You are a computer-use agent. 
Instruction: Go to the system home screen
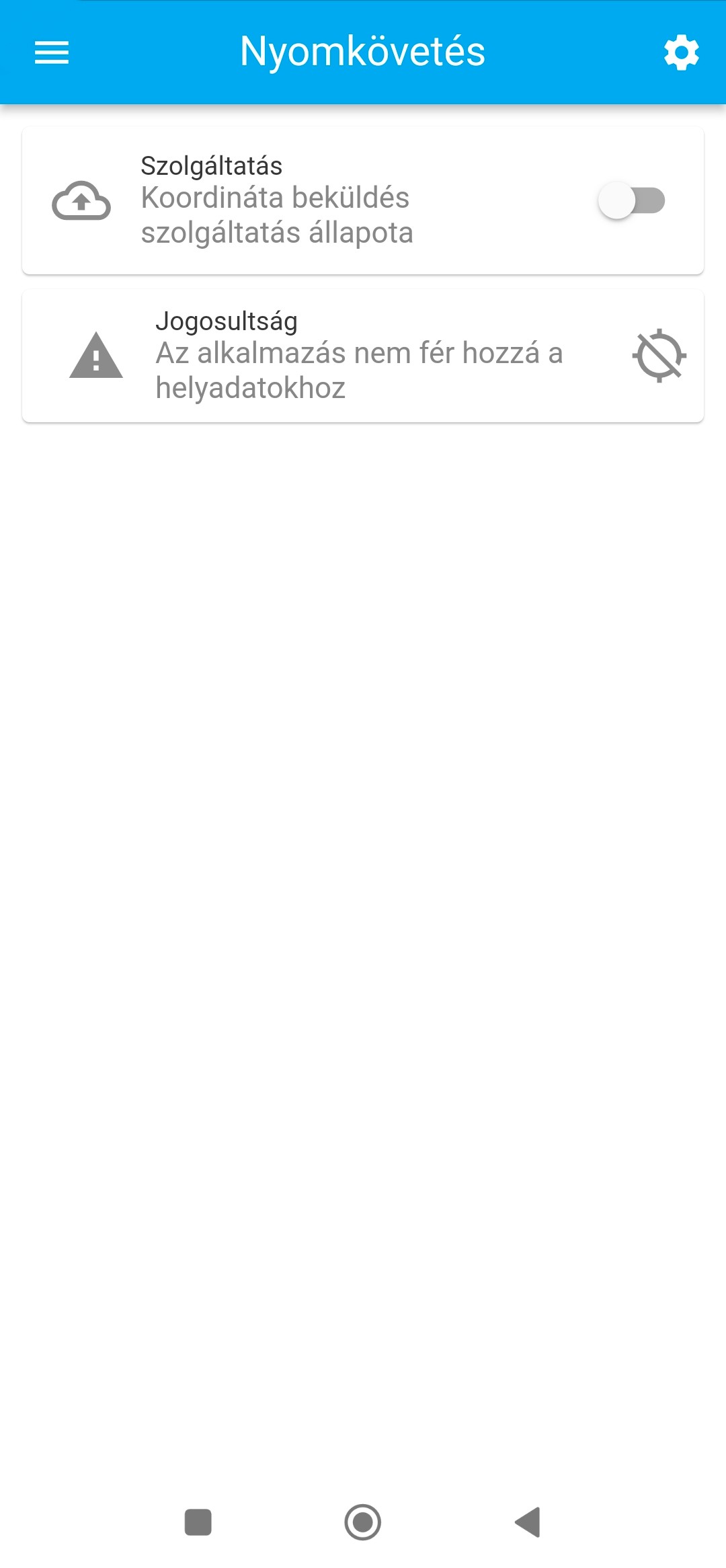(x=363, y=1522)
